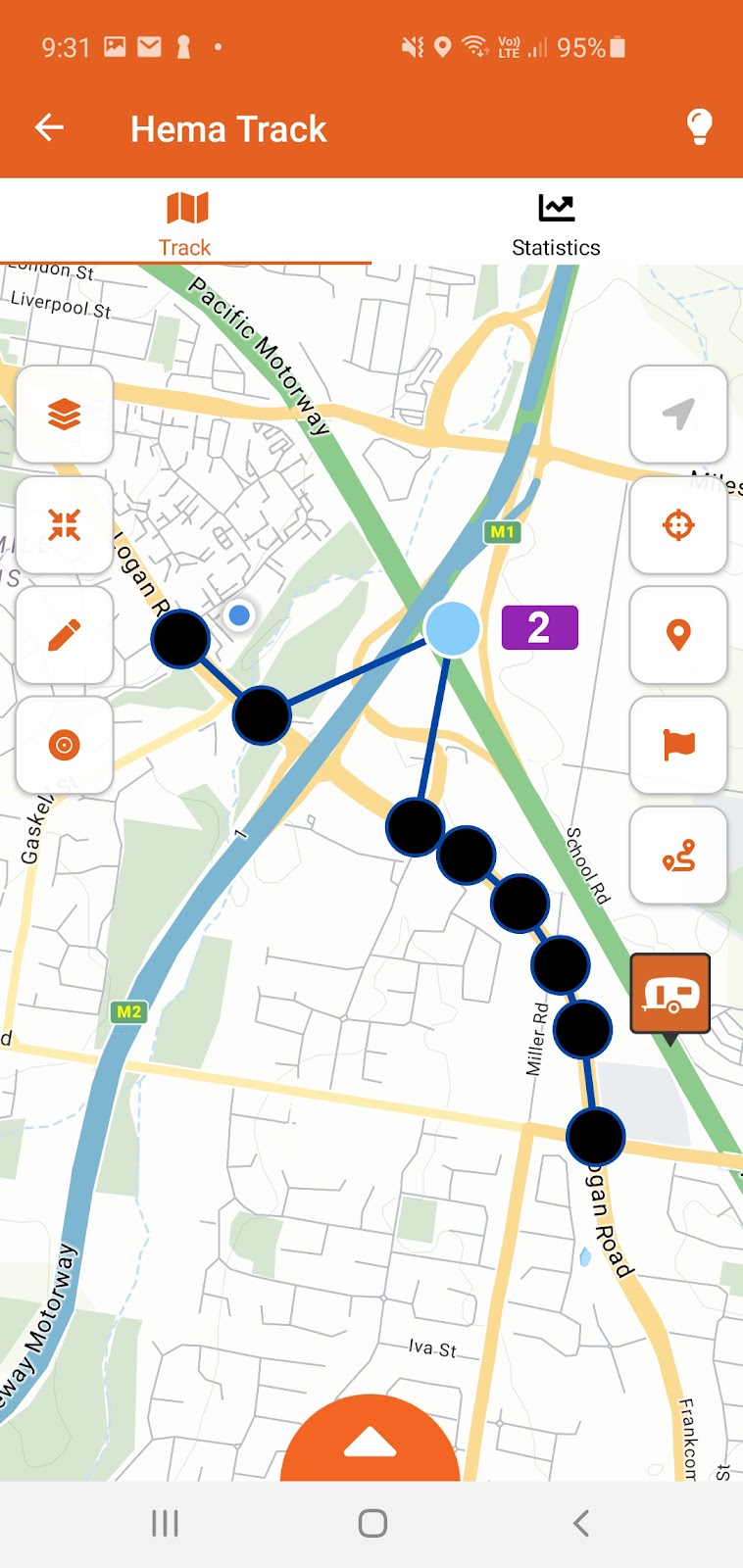Open the map layers button
The width and height of the screenshot is (743, 1568).
point(65,416)
